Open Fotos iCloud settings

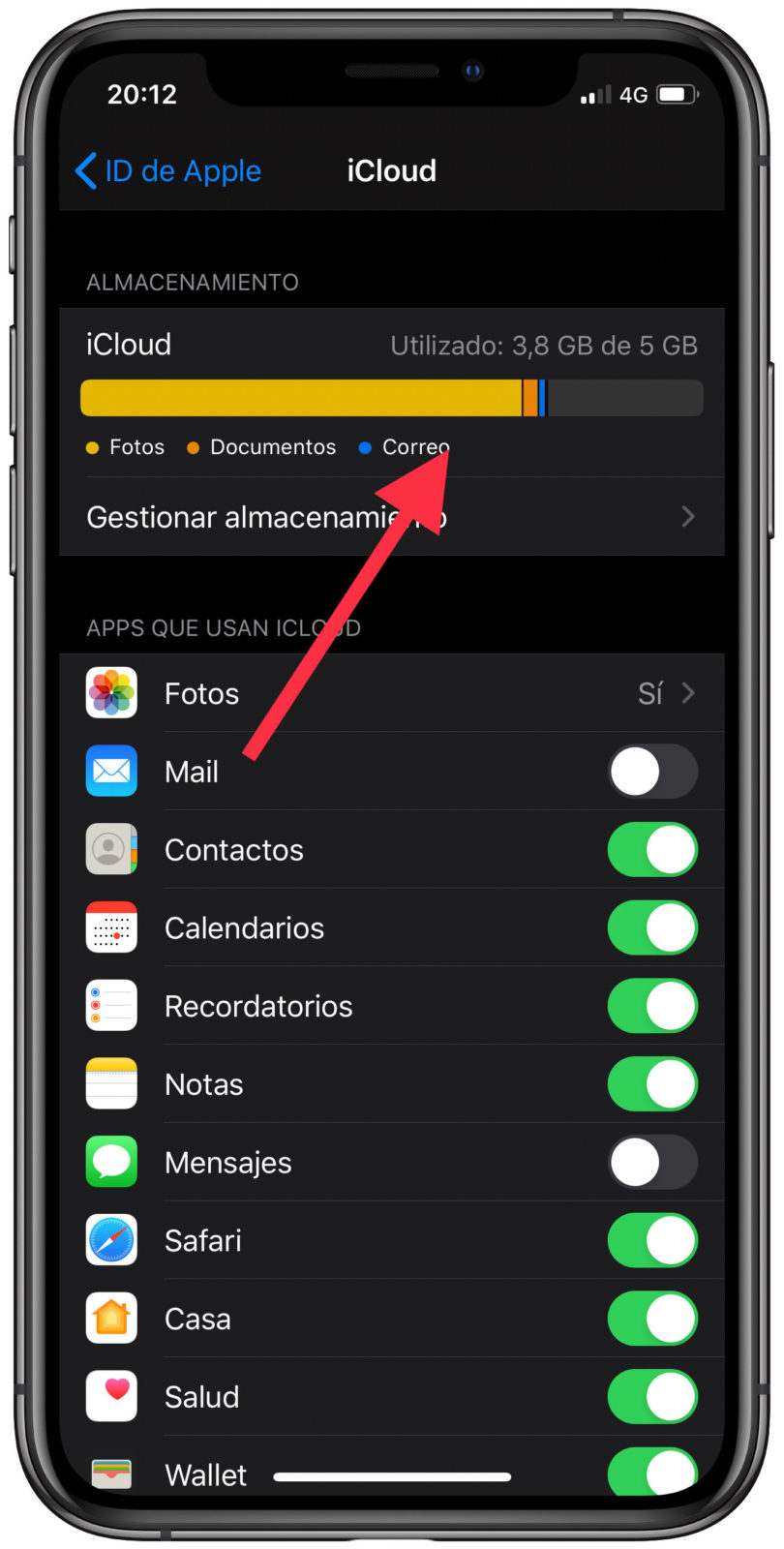(x=391, y=693)
